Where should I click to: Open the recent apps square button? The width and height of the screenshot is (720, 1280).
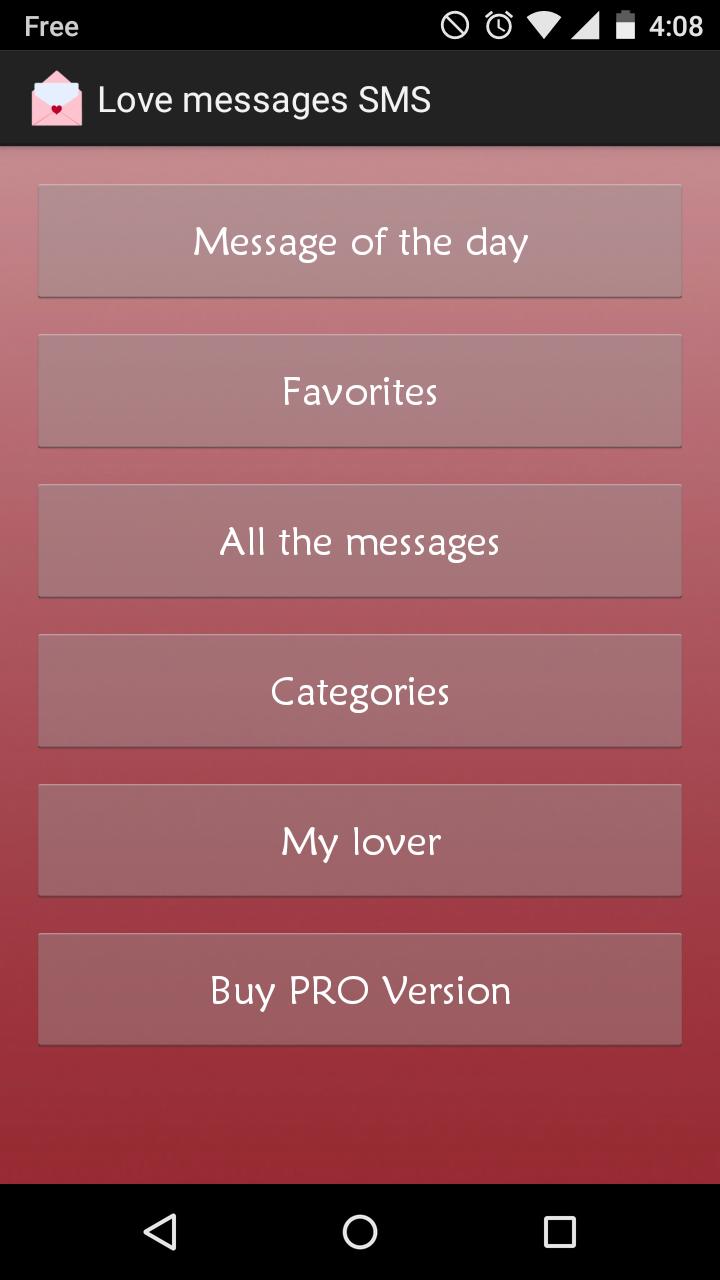click(560, 1233)
